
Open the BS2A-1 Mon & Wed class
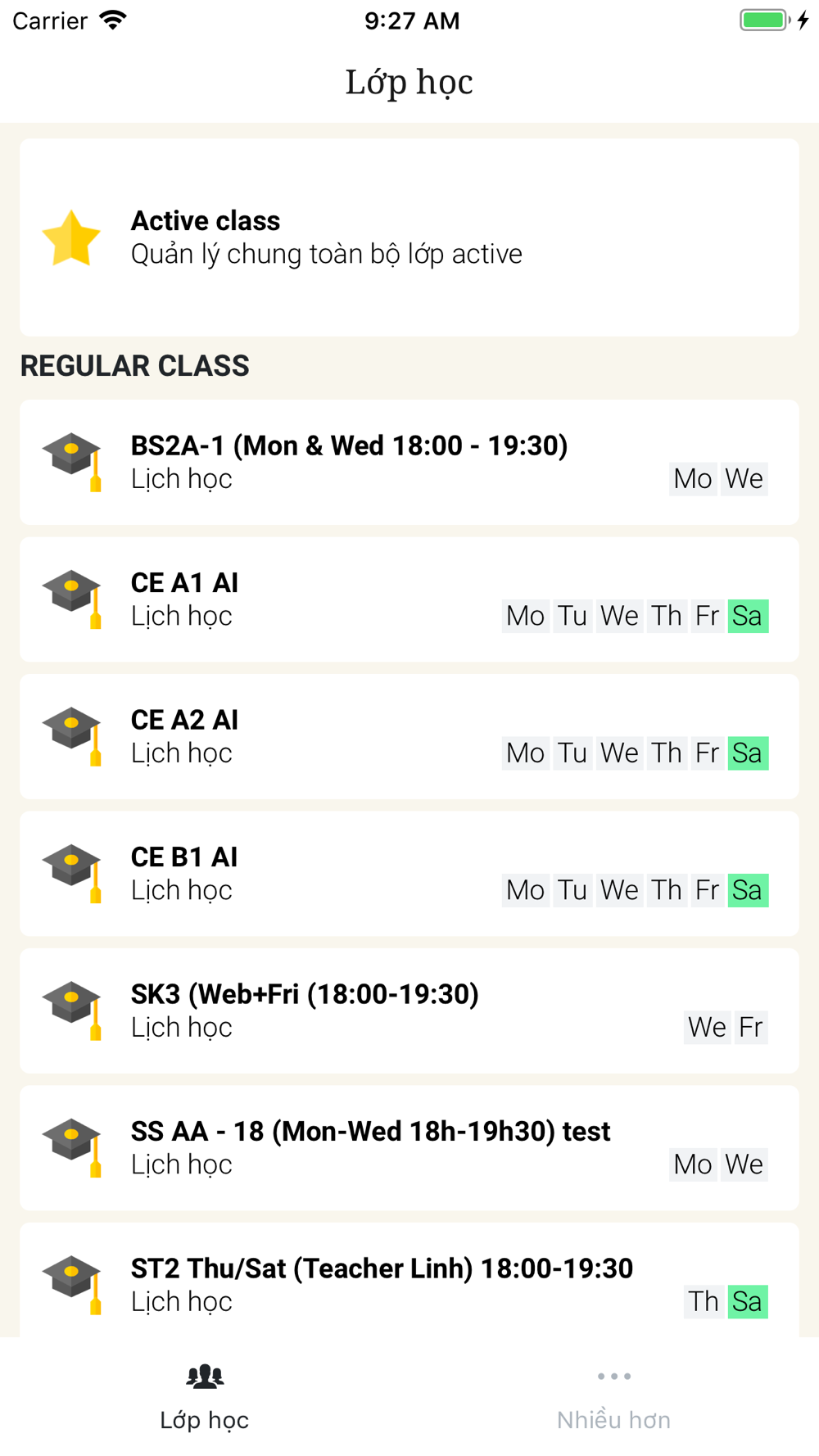pyautogui.click(x=409, y=462)
